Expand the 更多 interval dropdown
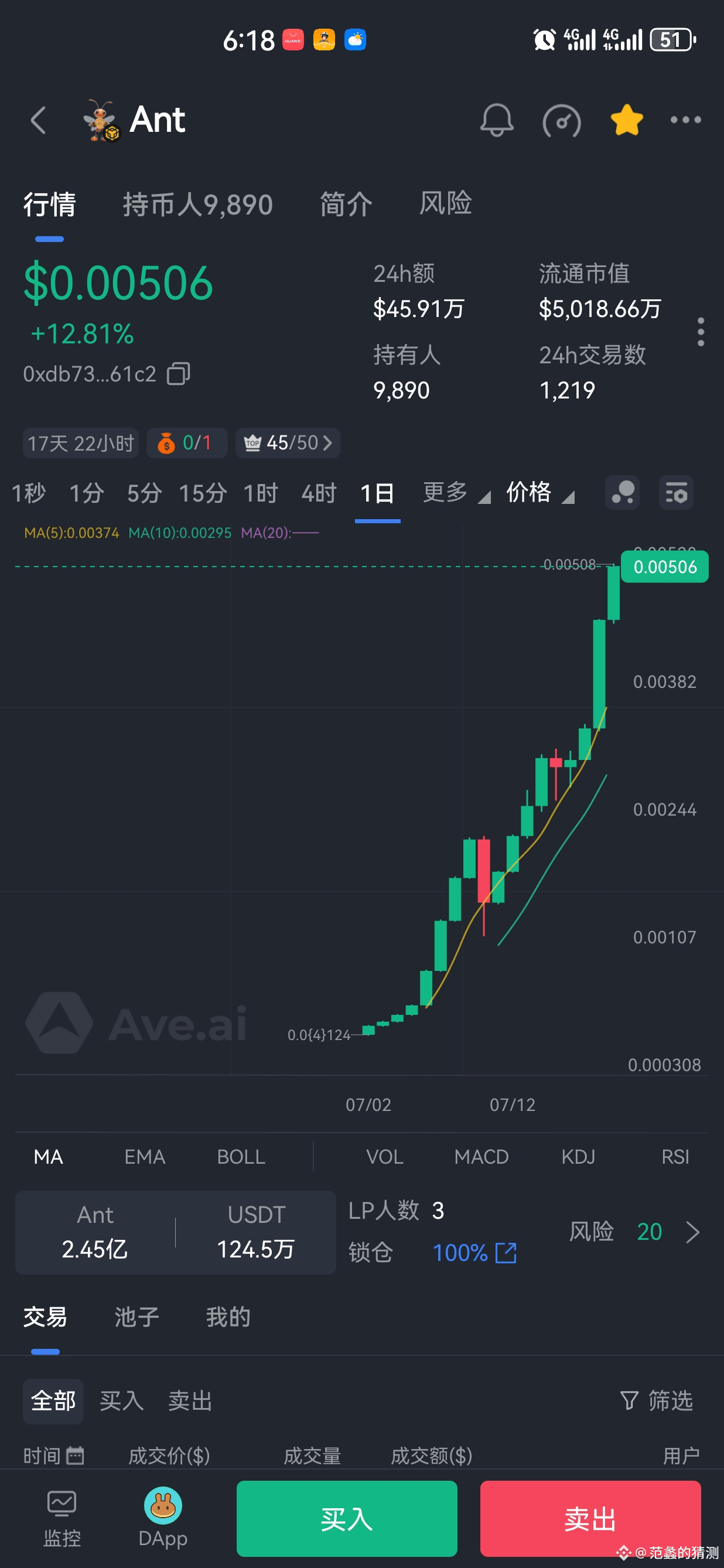The image size is (724, 1568). point(456,492)
